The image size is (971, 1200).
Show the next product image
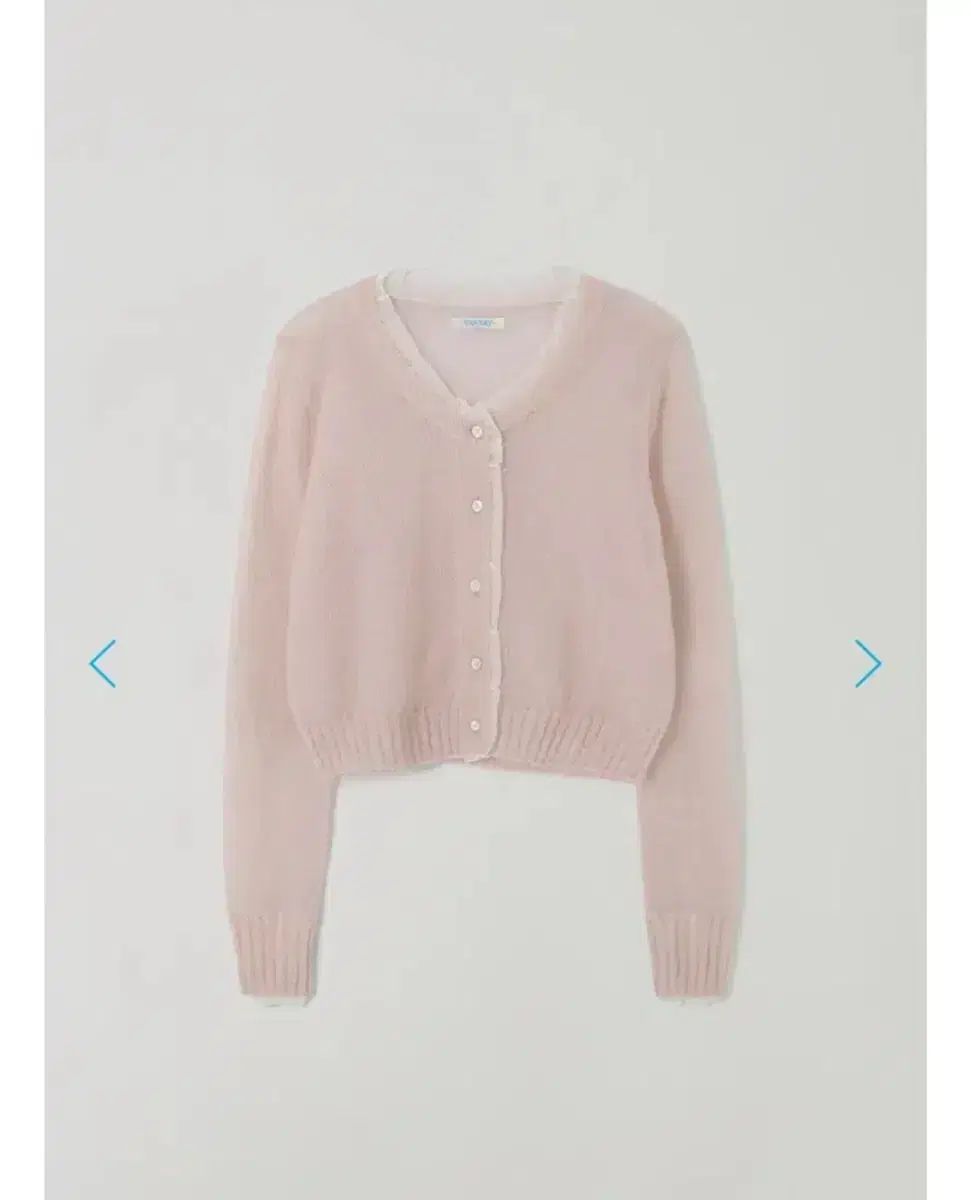[x=867, y=663]
